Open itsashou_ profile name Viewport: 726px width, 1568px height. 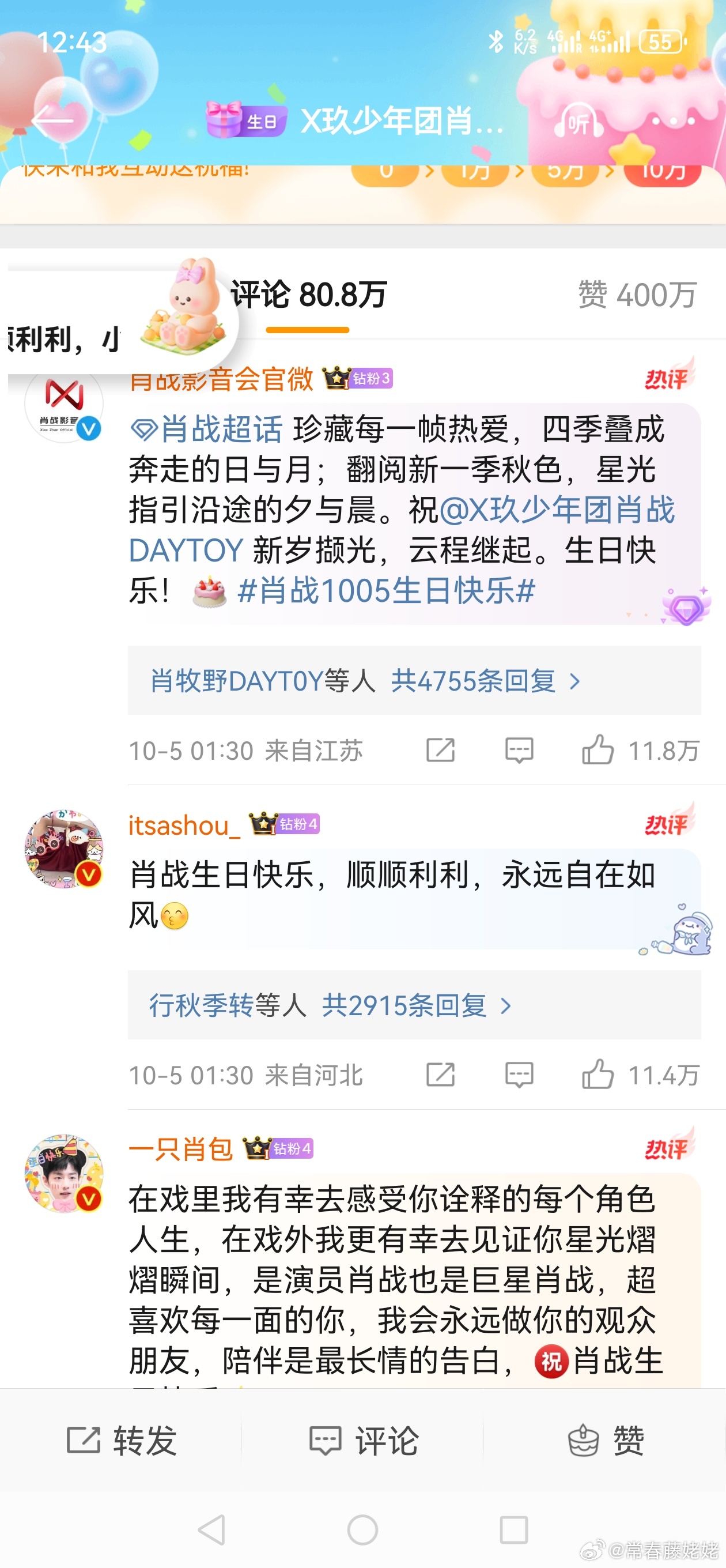[x=184, y=826]
